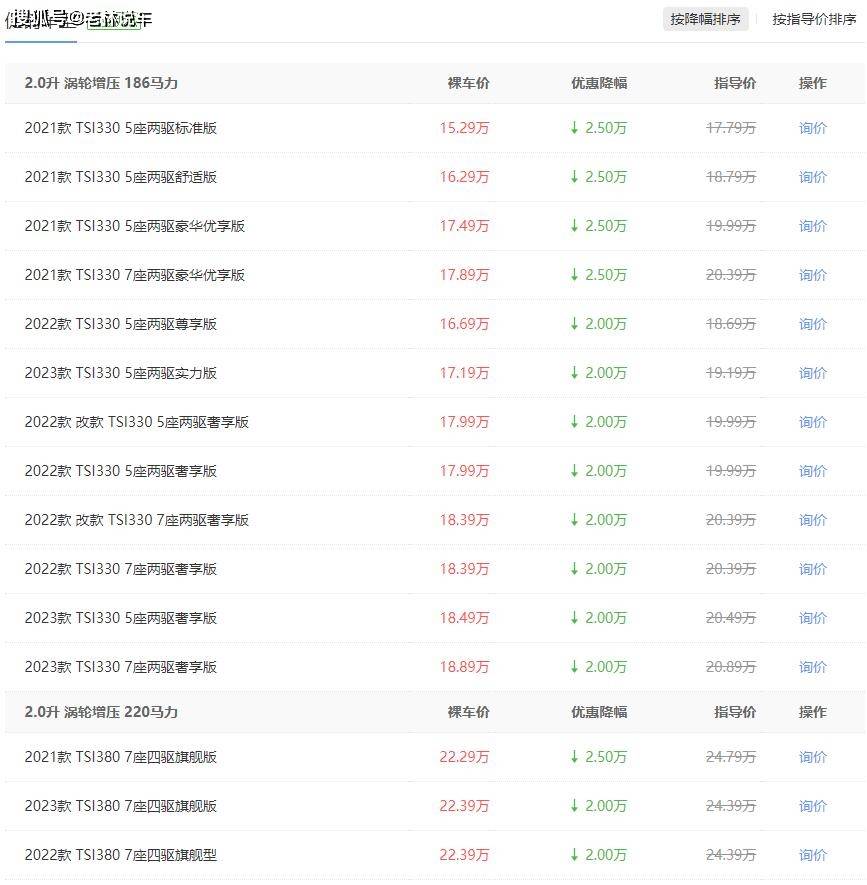
Task: Tap 询价 for 2021款 TSI330 5座两驱标准版
Action: (812, 128)
